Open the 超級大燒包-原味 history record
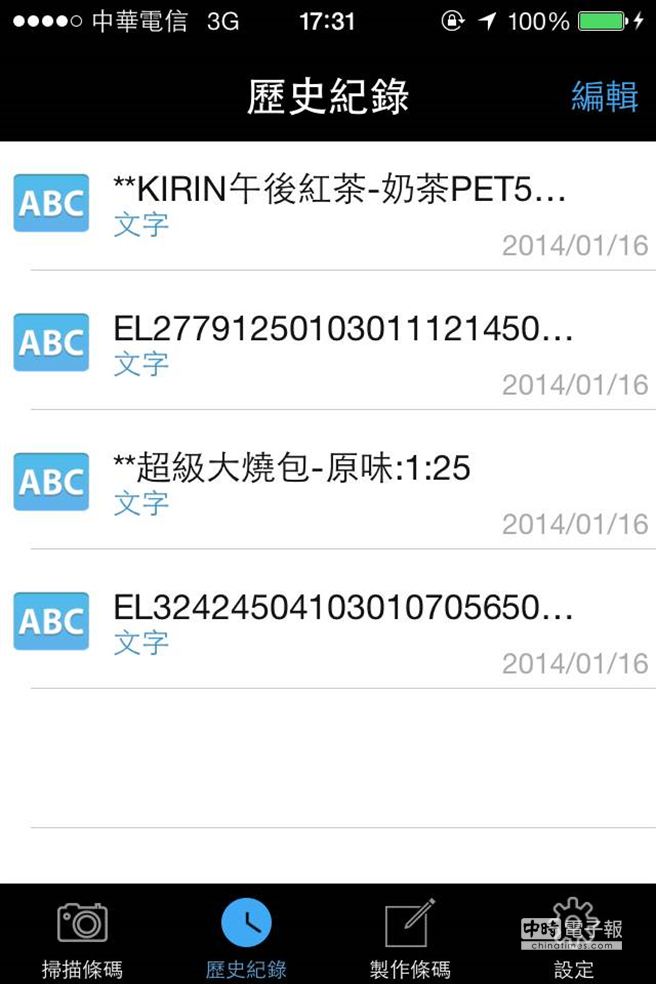The image size is (656, 984). point(340,484)
